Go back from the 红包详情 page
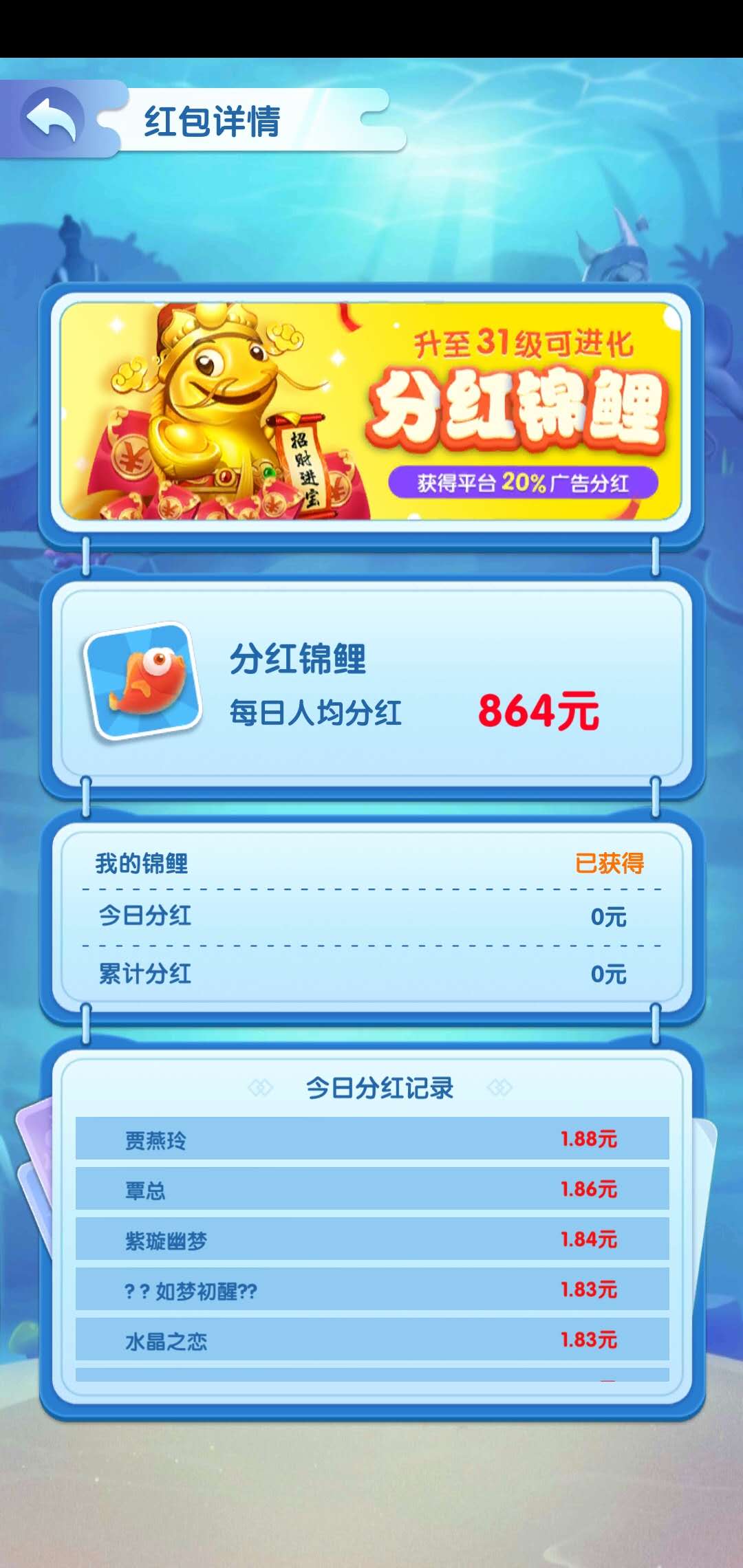743x1568 pixels. pos(52,120)
